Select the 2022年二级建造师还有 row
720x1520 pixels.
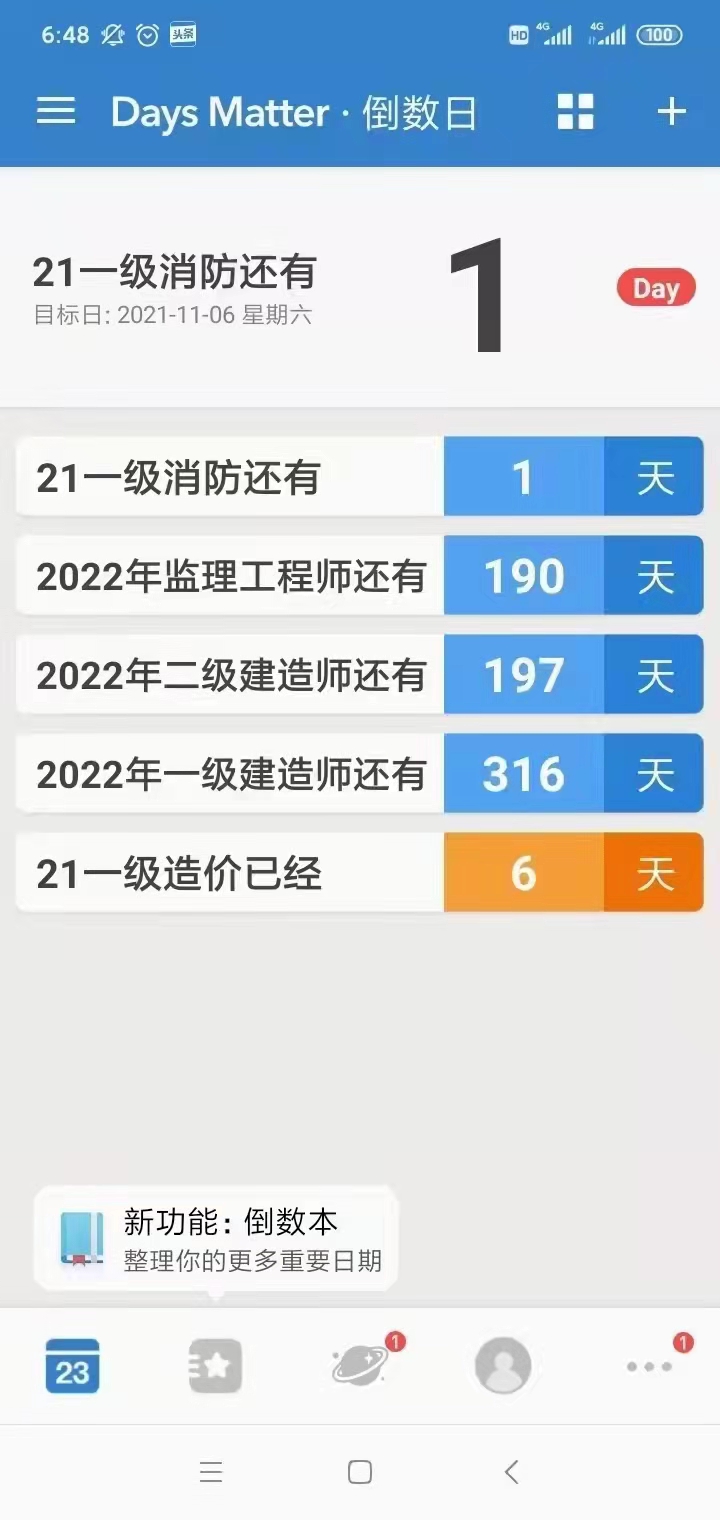pos(360,675)
